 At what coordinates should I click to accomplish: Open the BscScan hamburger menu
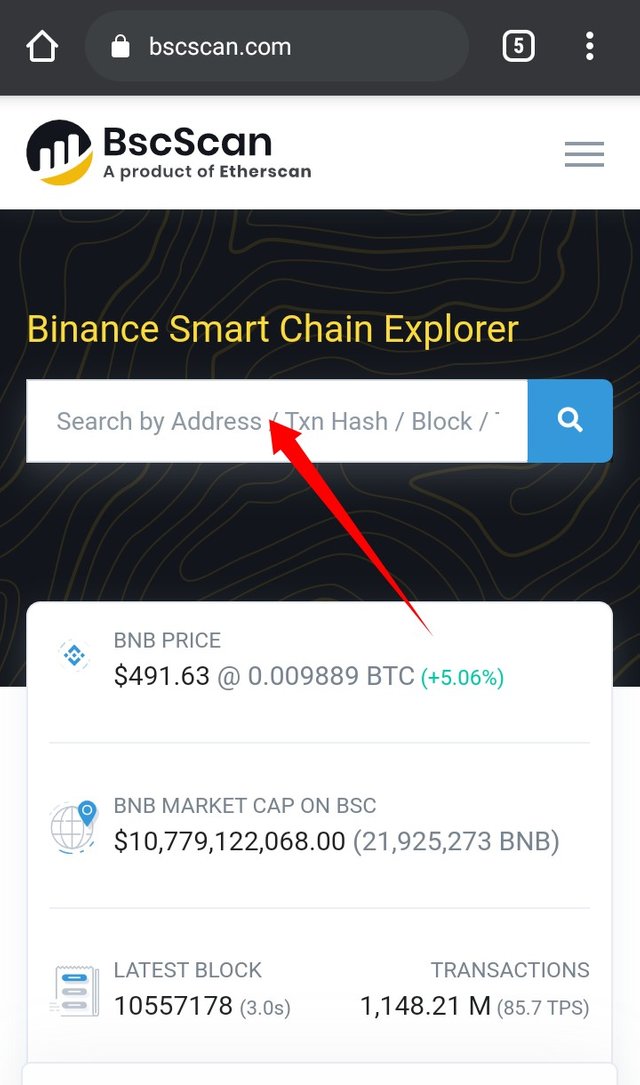click(584, 154)
